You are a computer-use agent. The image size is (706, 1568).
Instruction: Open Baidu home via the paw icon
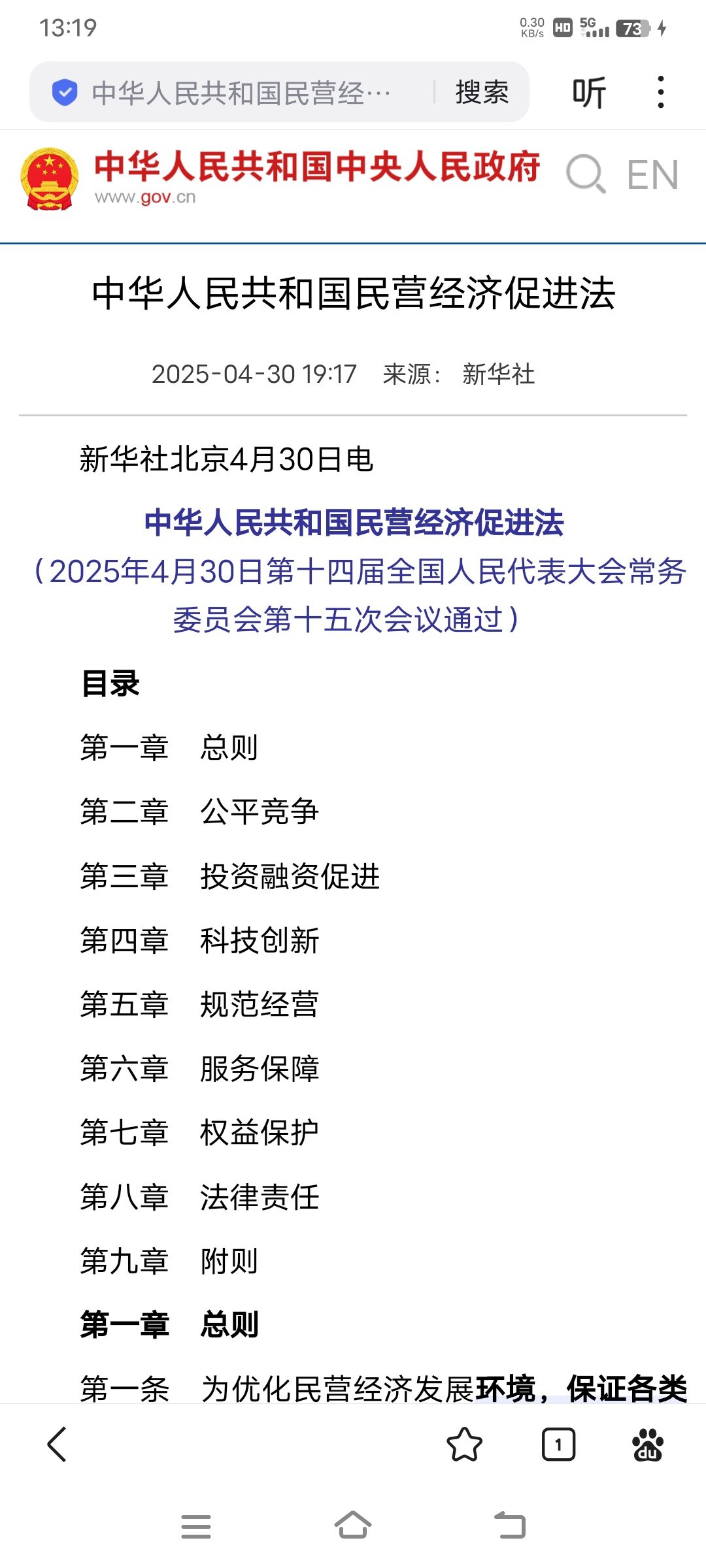(648, 1444)
